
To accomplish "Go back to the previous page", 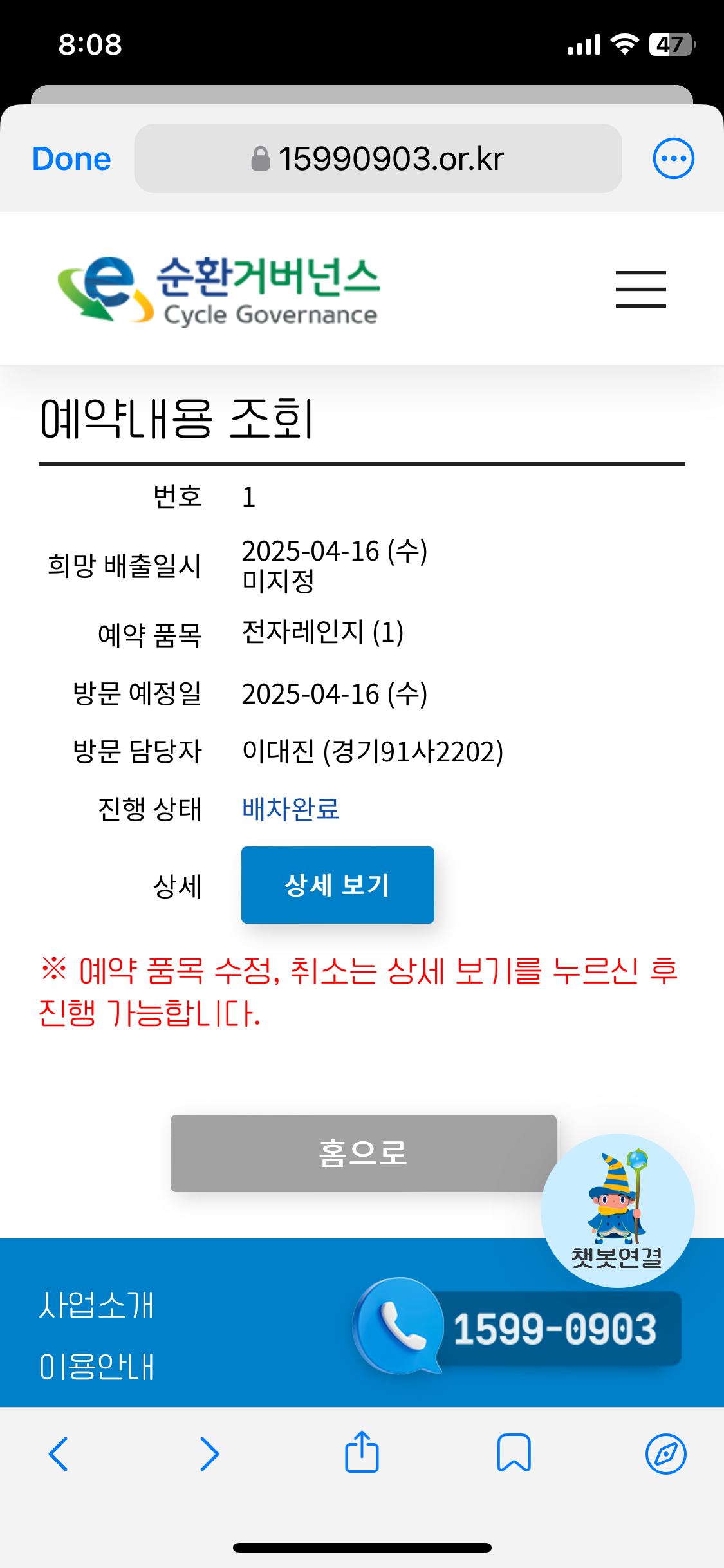I will 59,1454.
